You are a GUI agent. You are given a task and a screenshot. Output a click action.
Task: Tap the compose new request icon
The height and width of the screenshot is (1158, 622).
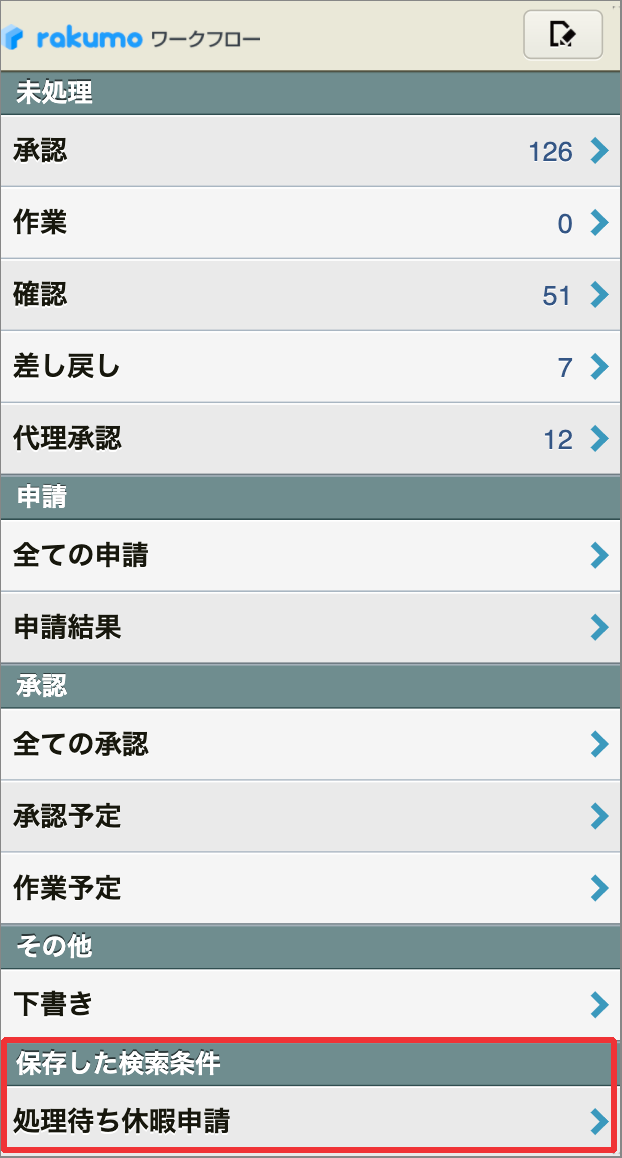pos(563,34)
